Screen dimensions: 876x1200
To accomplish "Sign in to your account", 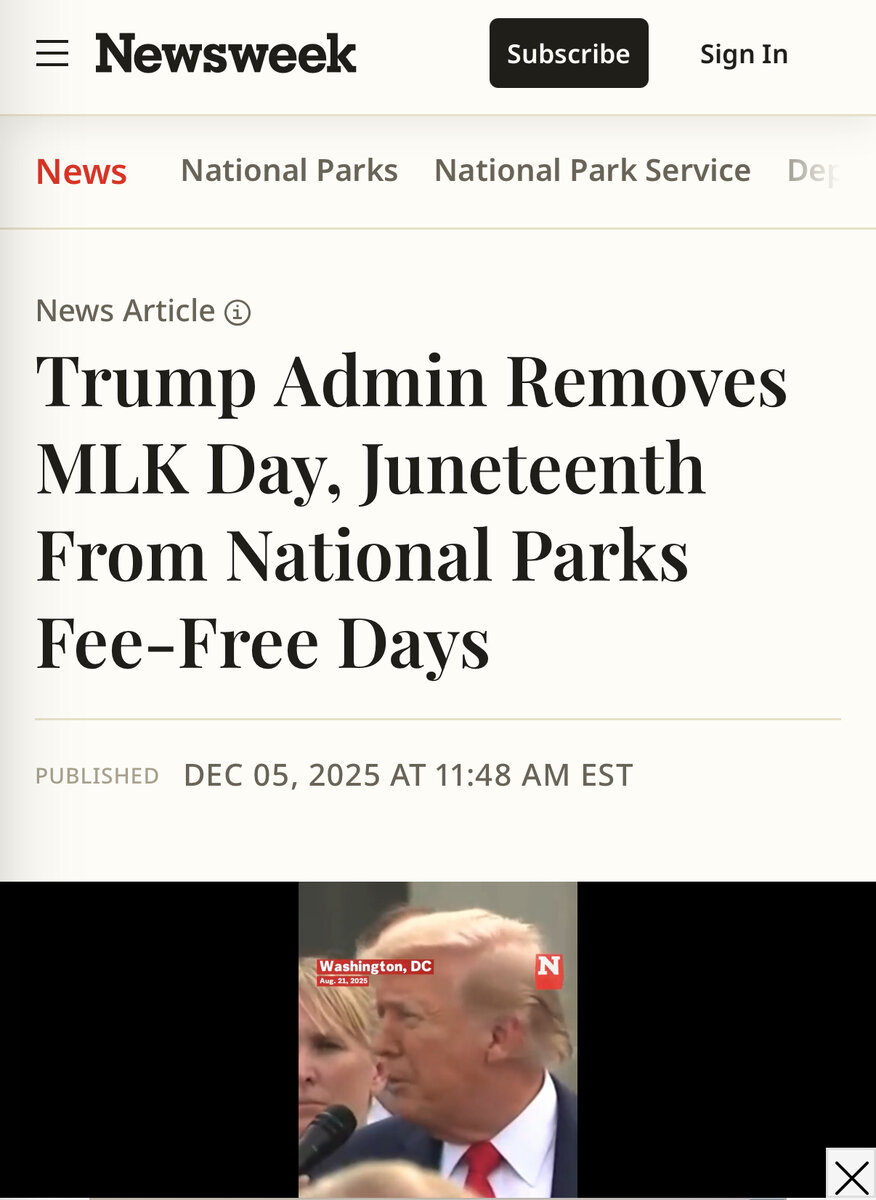I will [x=743, y=54].
